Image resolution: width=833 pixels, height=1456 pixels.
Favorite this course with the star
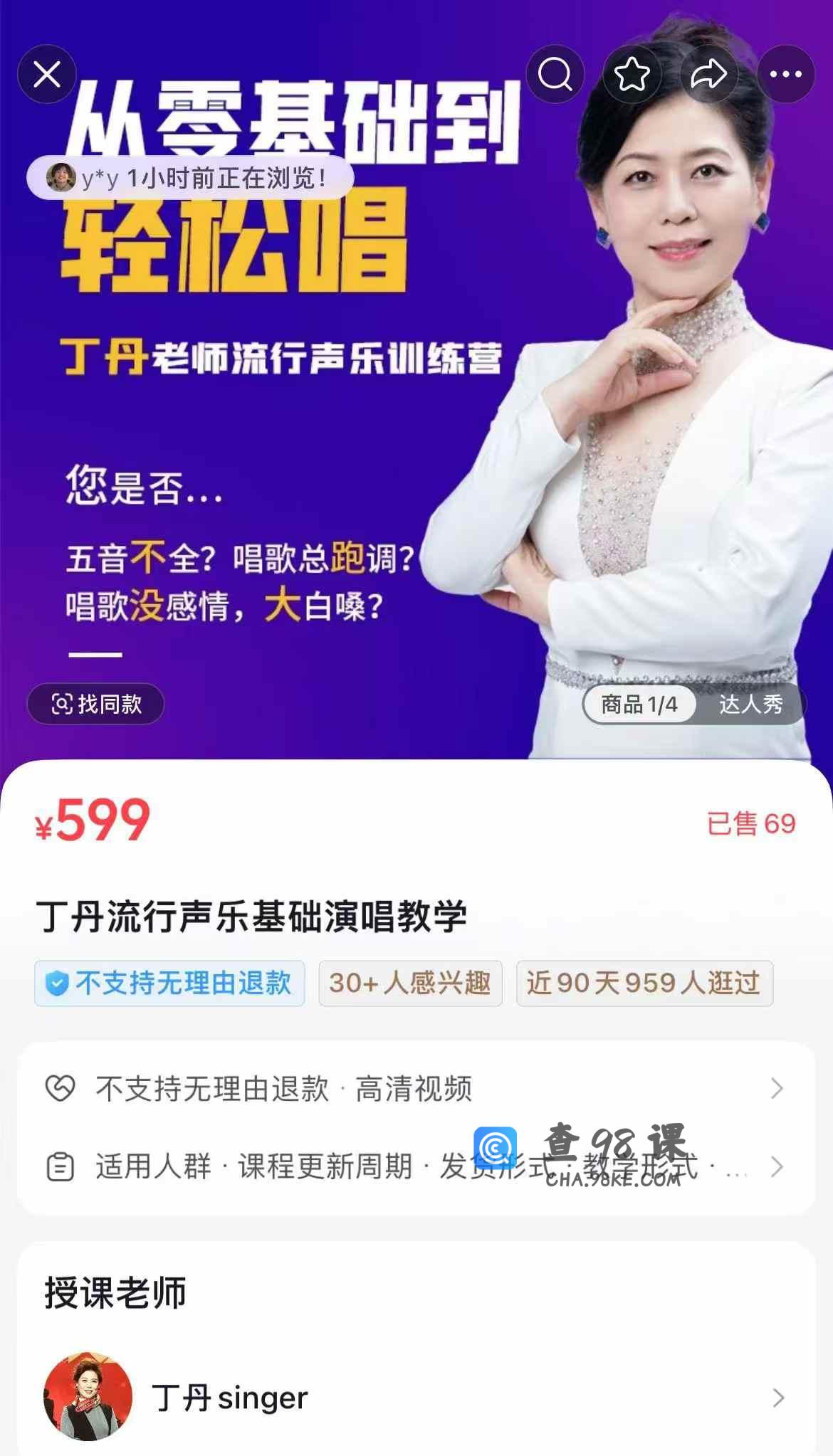(x=632, y=74)
